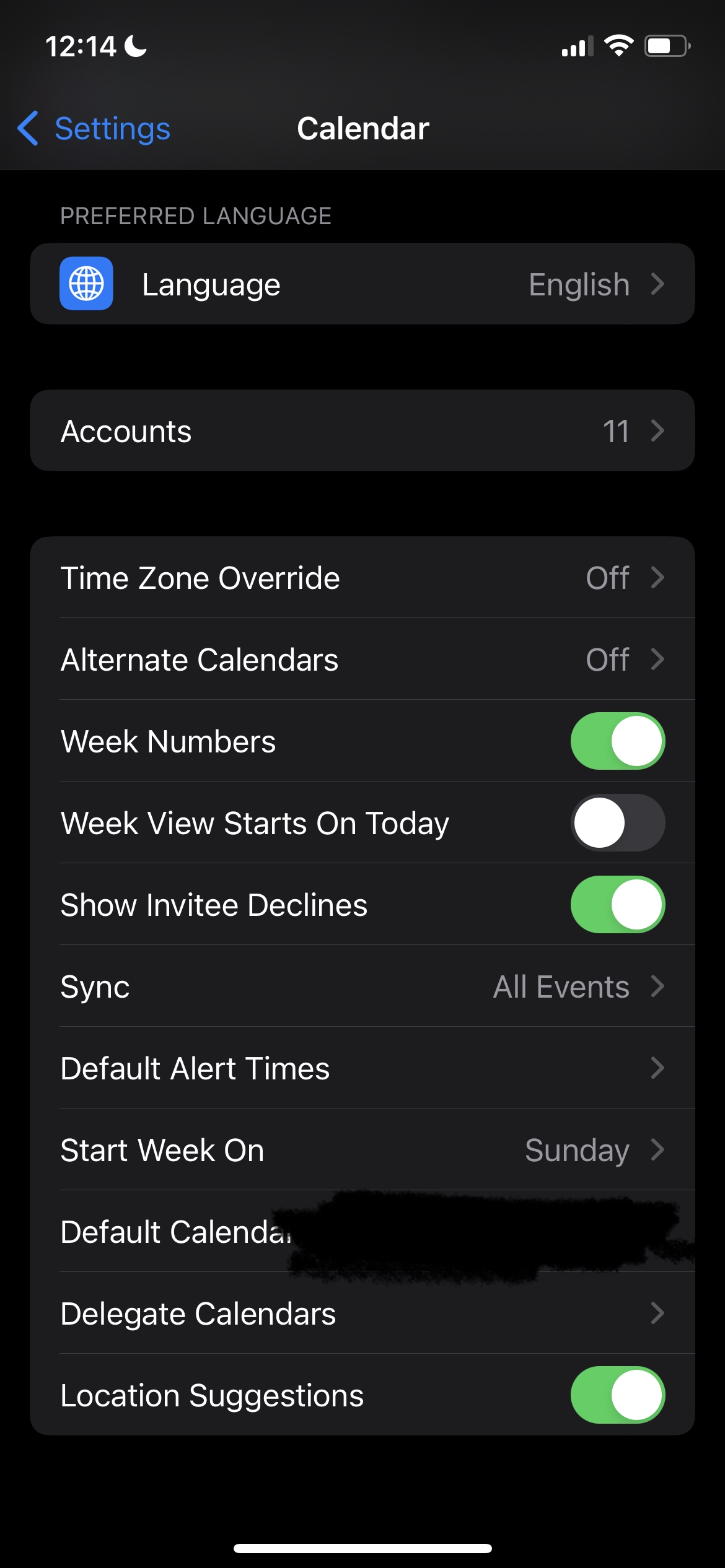The height and width of the screenshot is (1568, 725).
Task: Enable Week View Starts On Today
Action: click(617, 823)
